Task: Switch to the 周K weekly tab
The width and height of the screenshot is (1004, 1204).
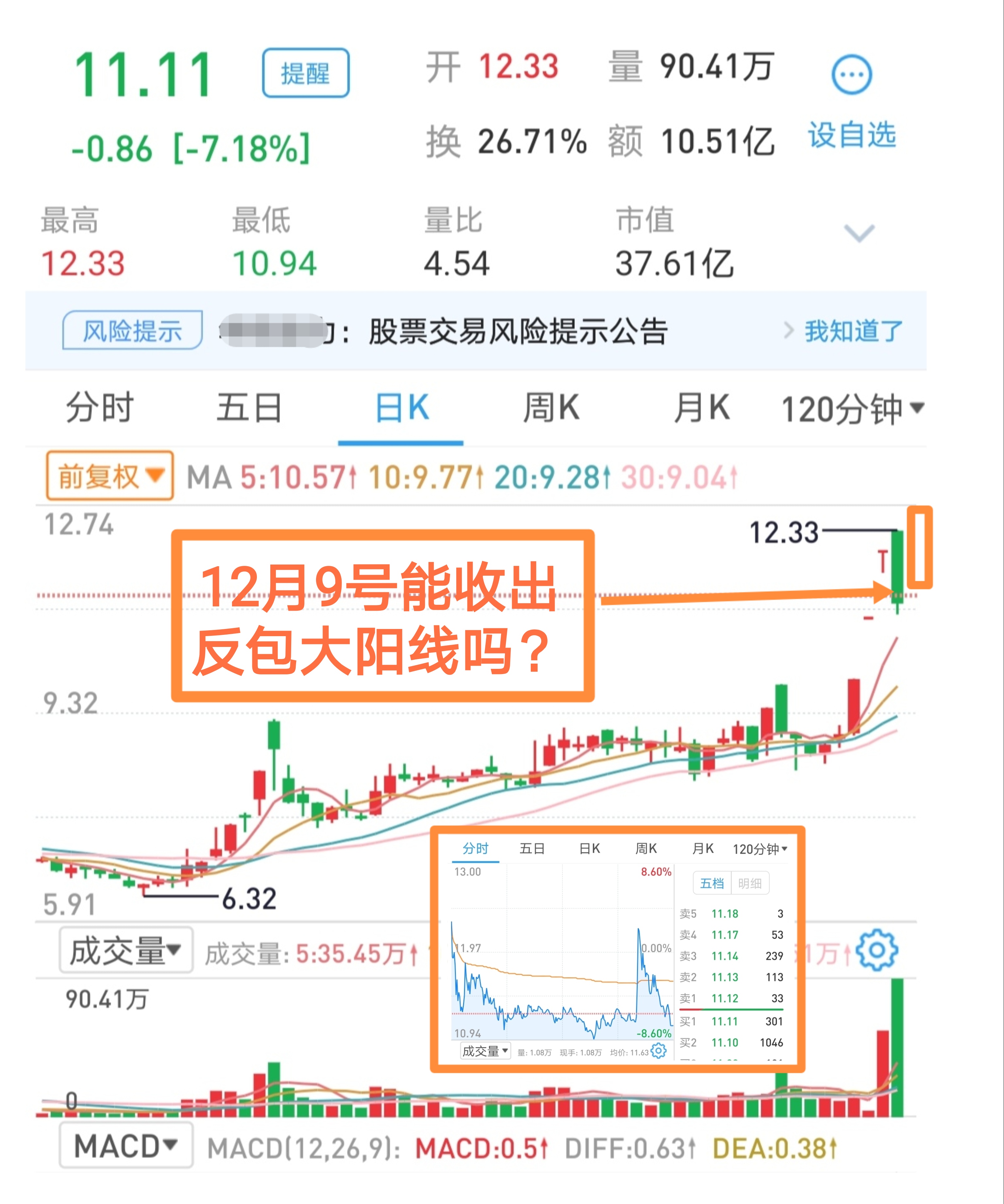Action: tap(551, 407)
